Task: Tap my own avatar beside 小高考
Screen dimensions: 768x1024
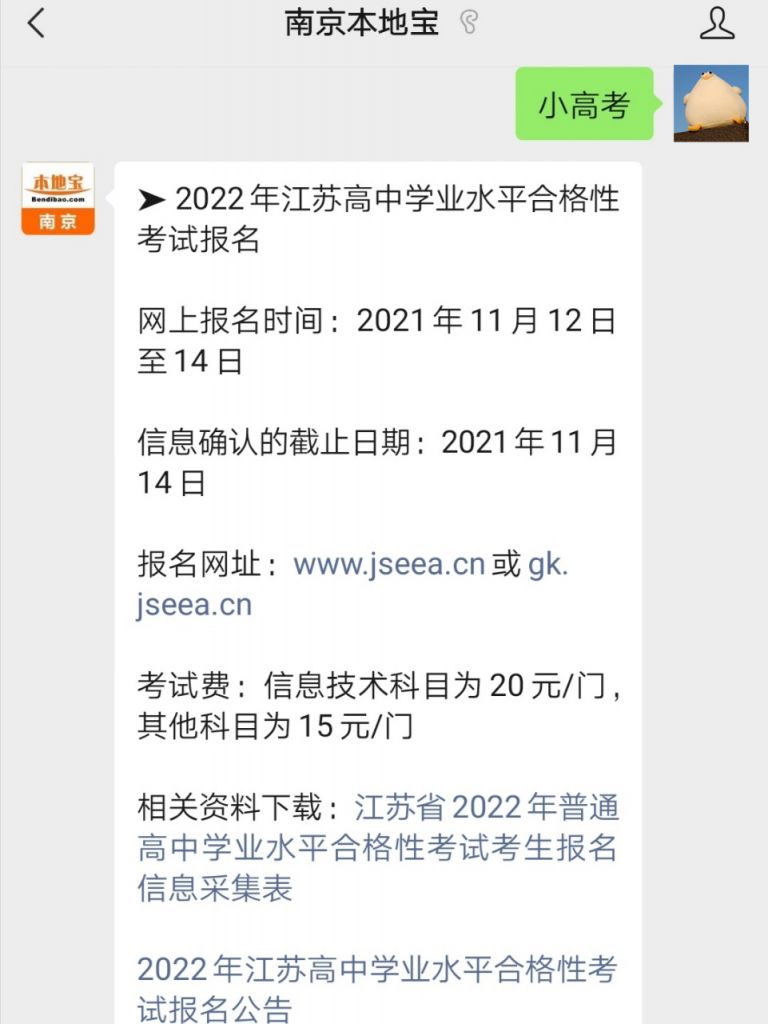Action: (710, 103)
